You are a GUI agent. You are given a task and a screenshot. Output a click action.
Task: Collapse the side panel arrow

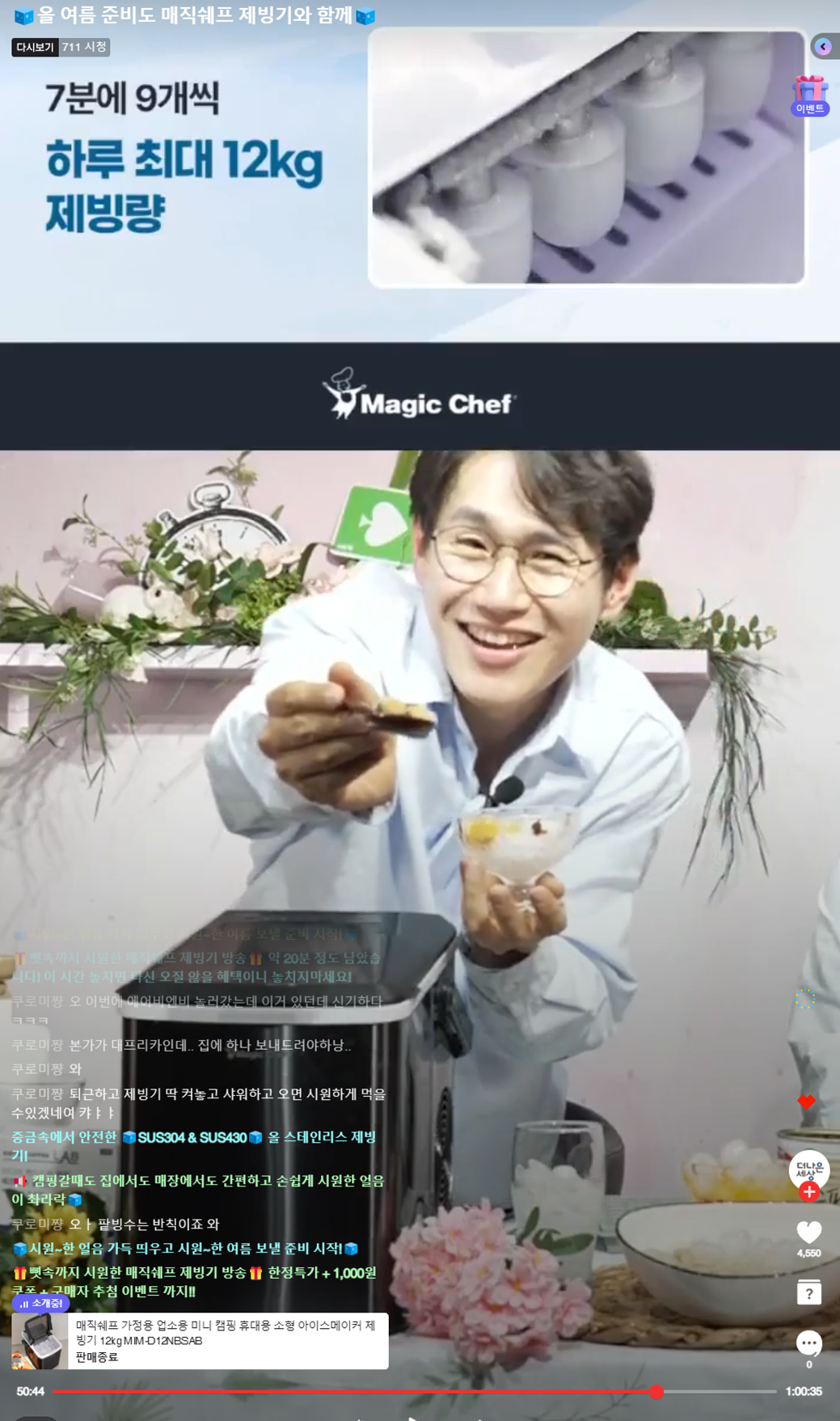pyautogui.click(x=823, y=47)
